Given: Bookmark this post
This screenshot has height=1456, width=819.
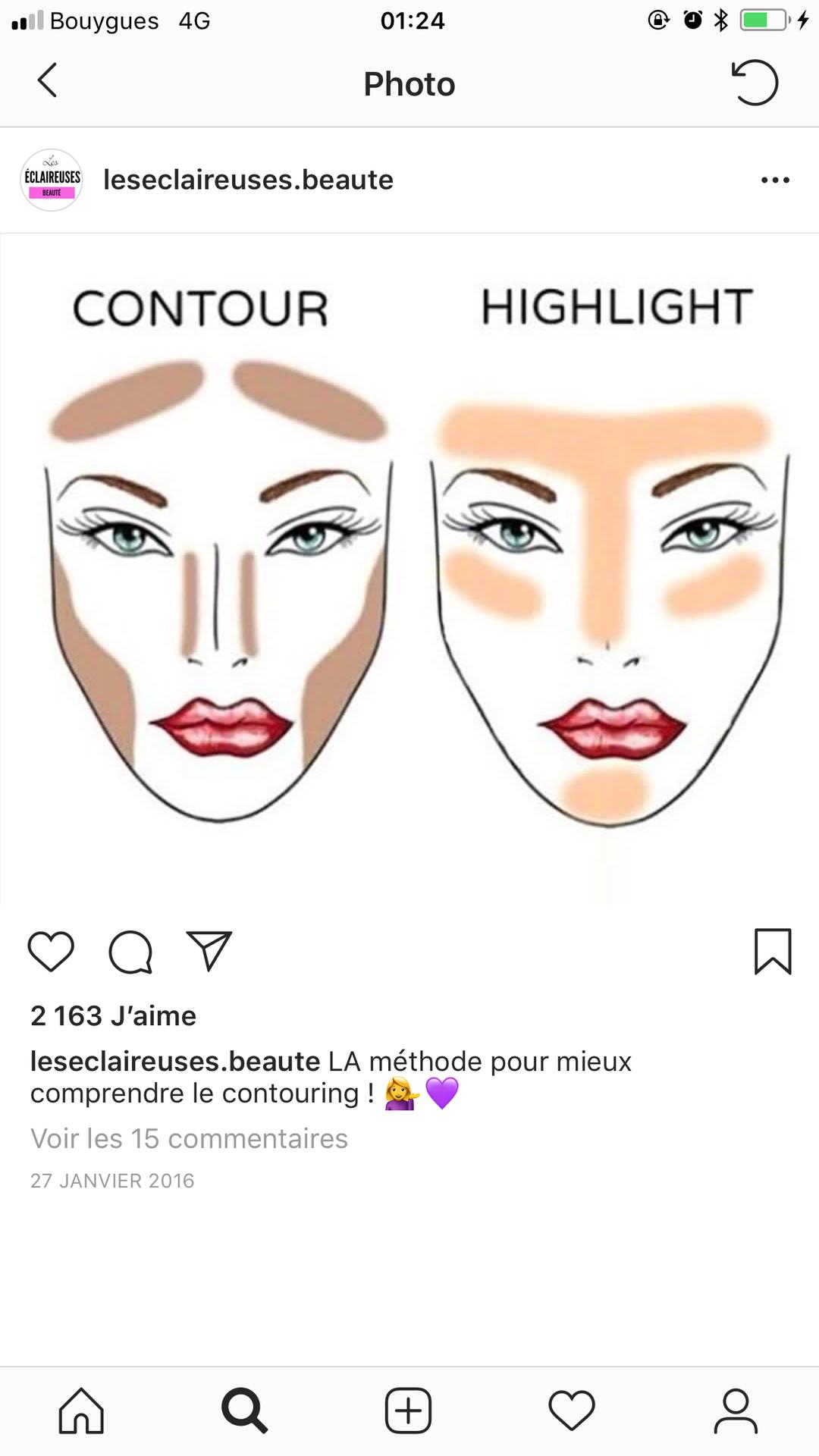Looking at the screenshot, I should click(x=773, y=951).
